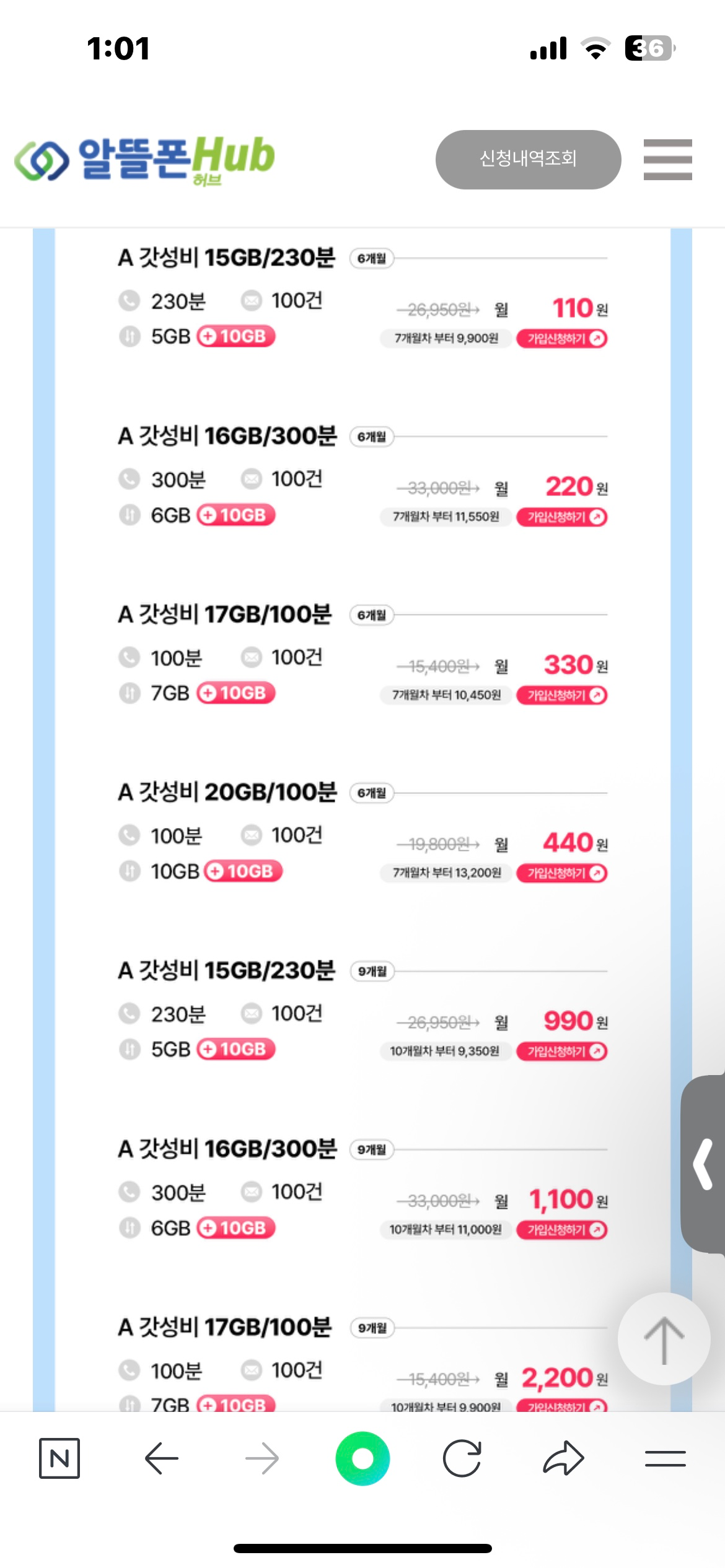Expand the side panel arrow tab
Viewport: 725px width, 1568px height.
pyautogui.click(x=705, y=1164)
